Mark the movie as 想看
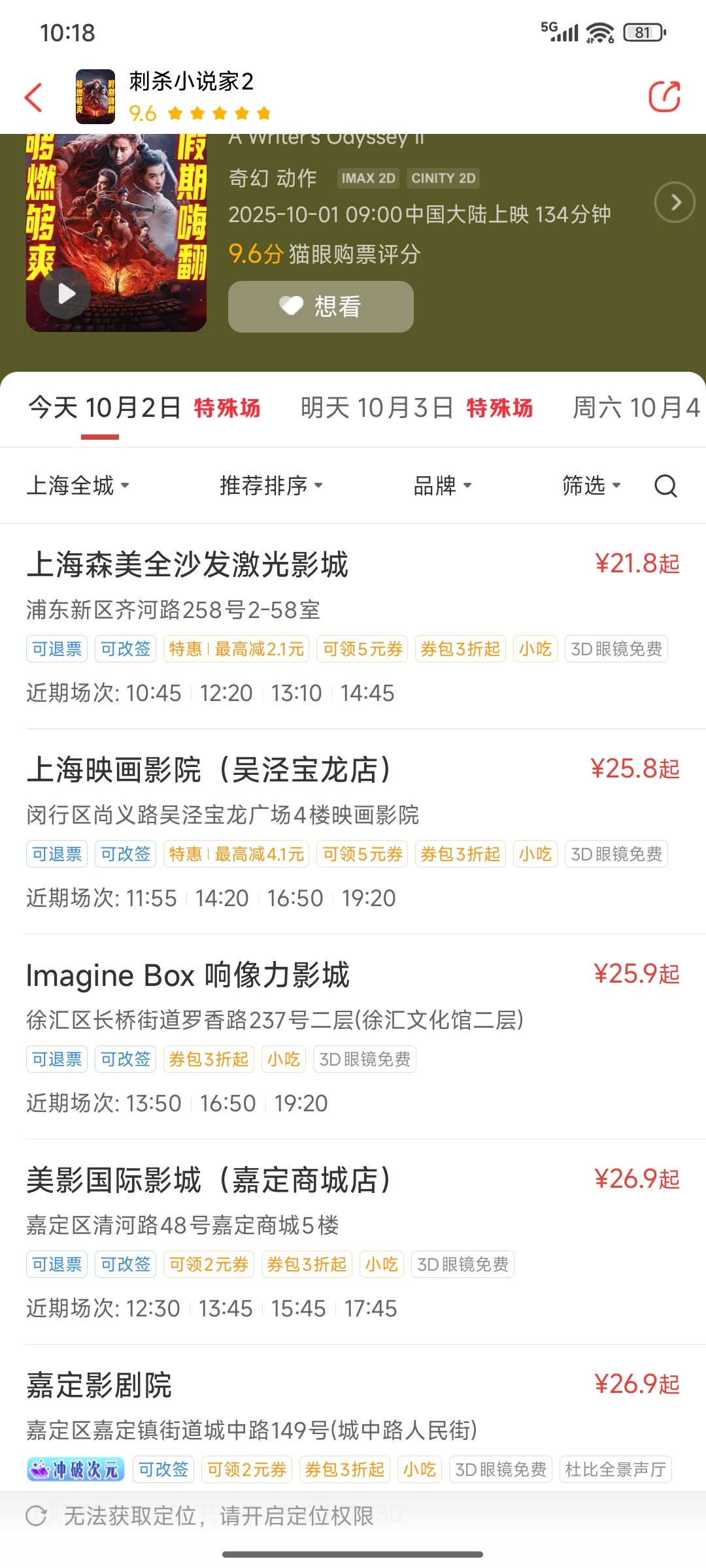This screenshot has height=1568, width=706. coord(320,306)
